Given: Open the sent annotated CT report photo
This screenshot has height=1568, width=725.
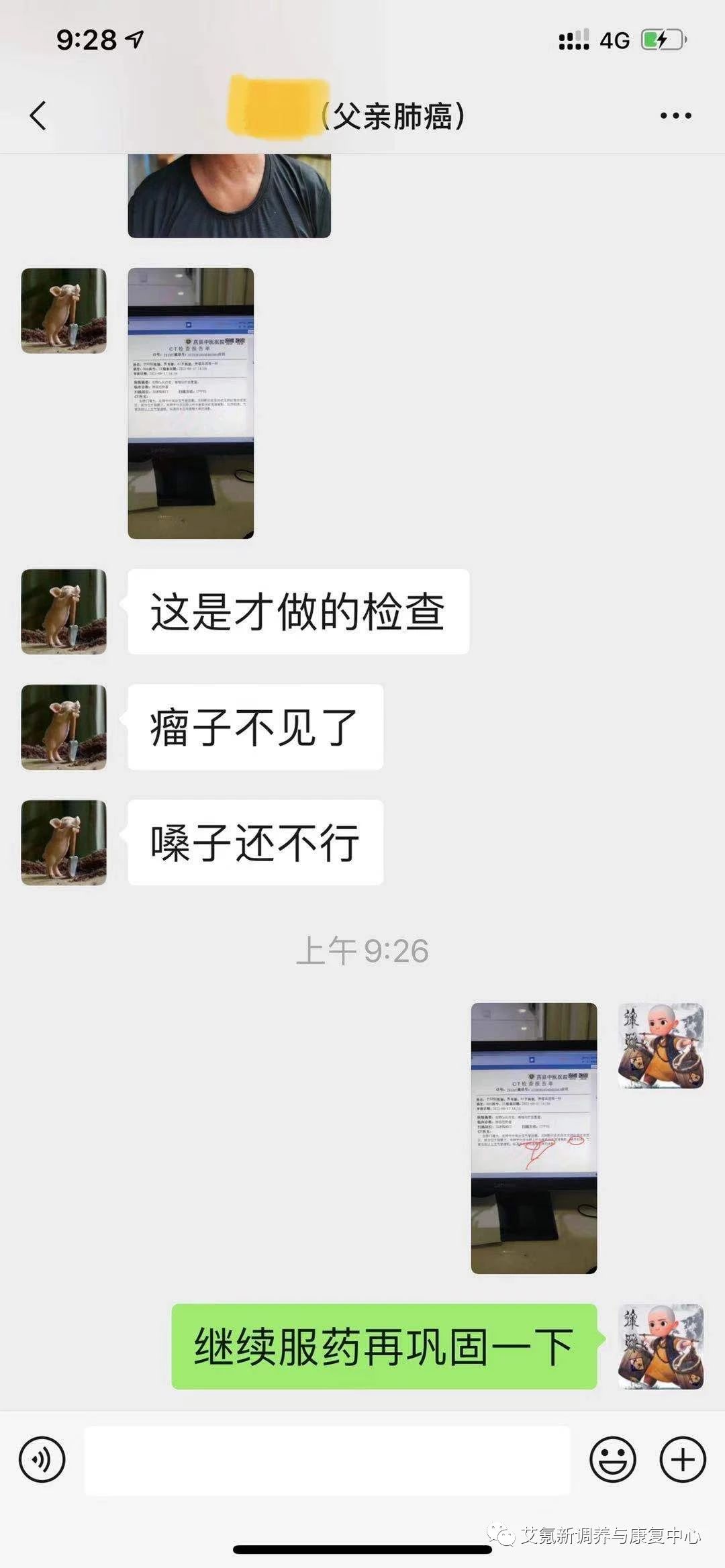Looking at the screenshot, I should pos(534,1138).
